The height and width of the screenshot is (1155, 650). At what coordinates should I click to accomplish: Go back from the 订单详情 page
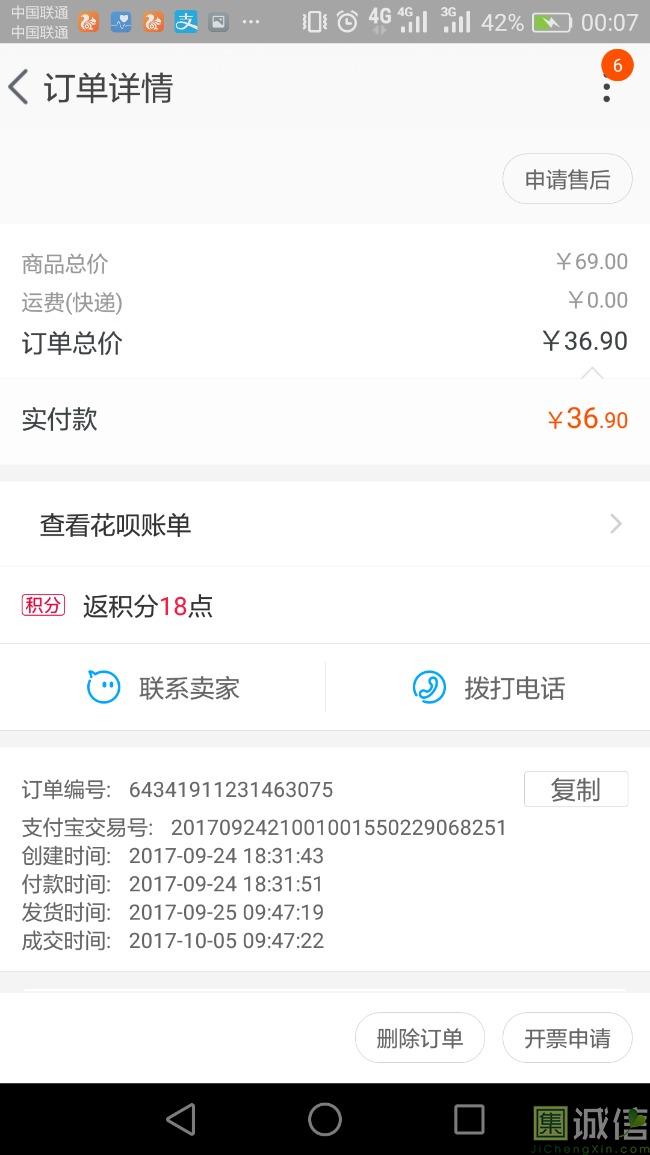point(18,88)
